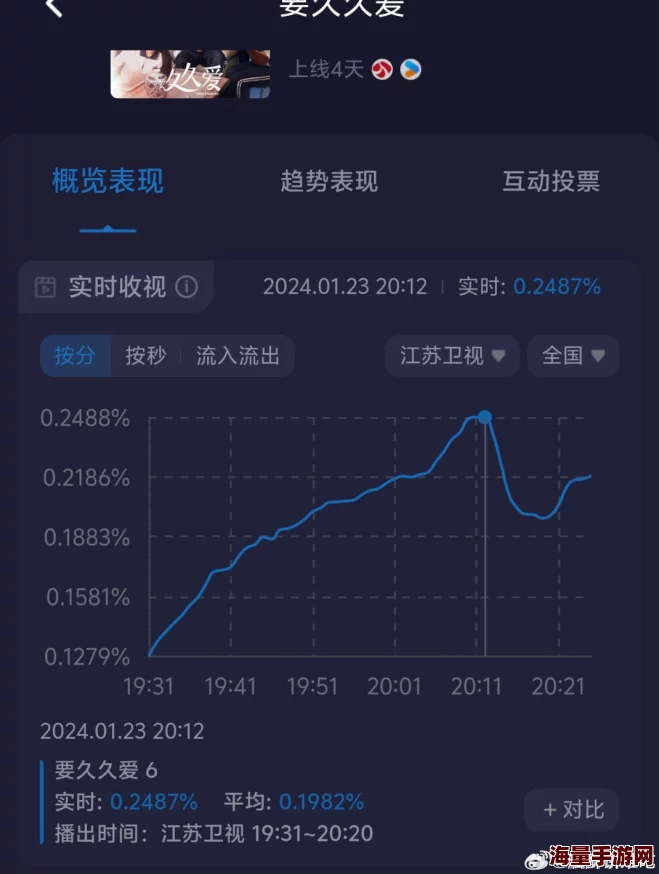This screenshot has width=659, height=874.
Task: View 流入流出 data
Action: coord(238,356)
